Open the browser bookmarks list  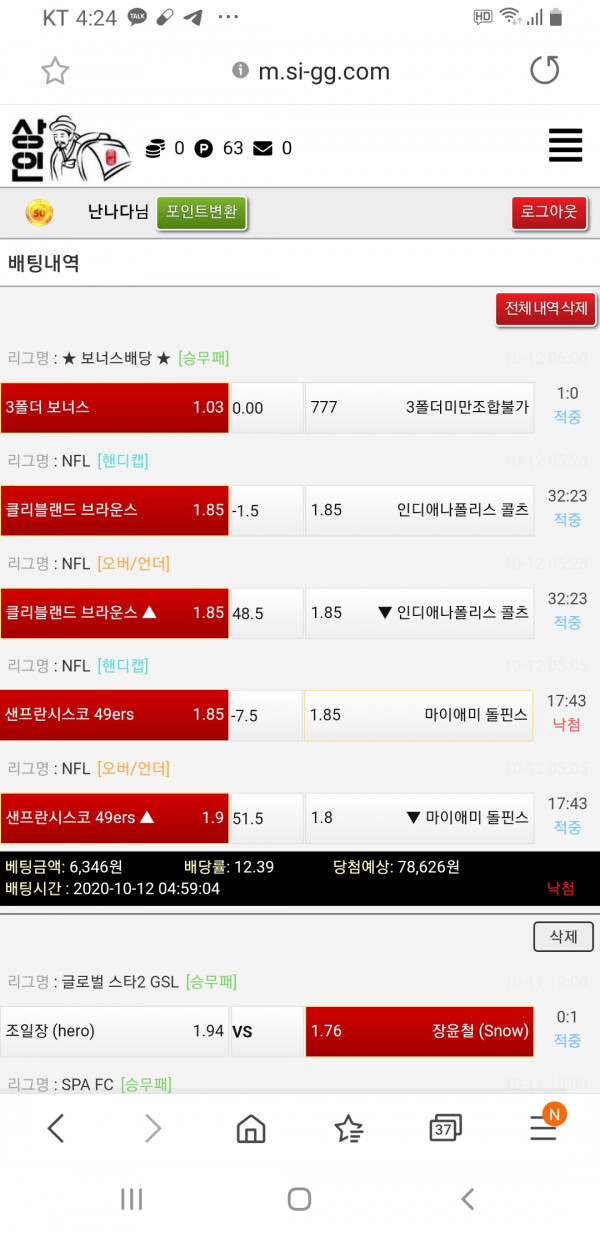coord(348,1129)
